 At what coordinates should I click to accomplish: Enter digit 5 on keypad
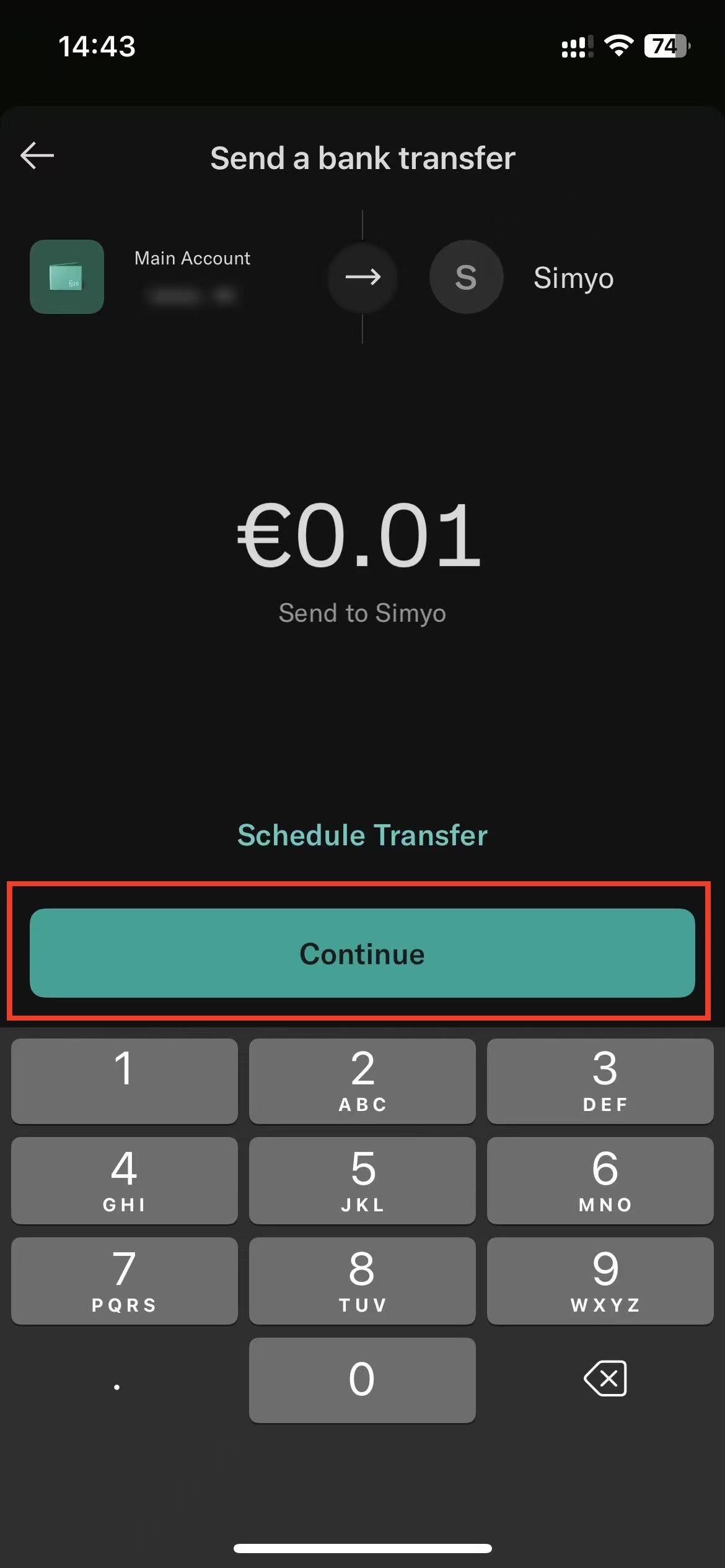(362, 1180)
